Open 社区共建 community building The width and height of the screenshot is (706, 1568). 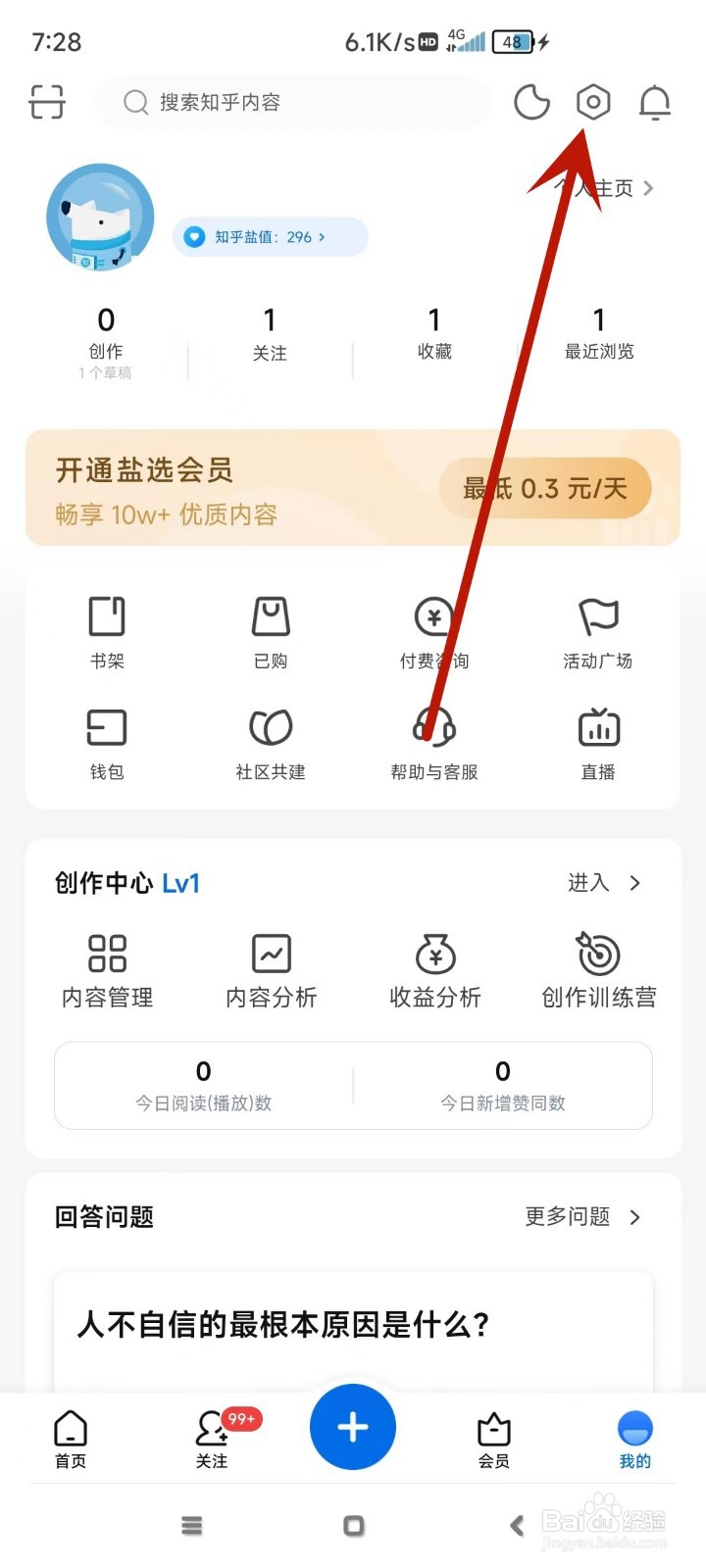[x=270, y=743]
